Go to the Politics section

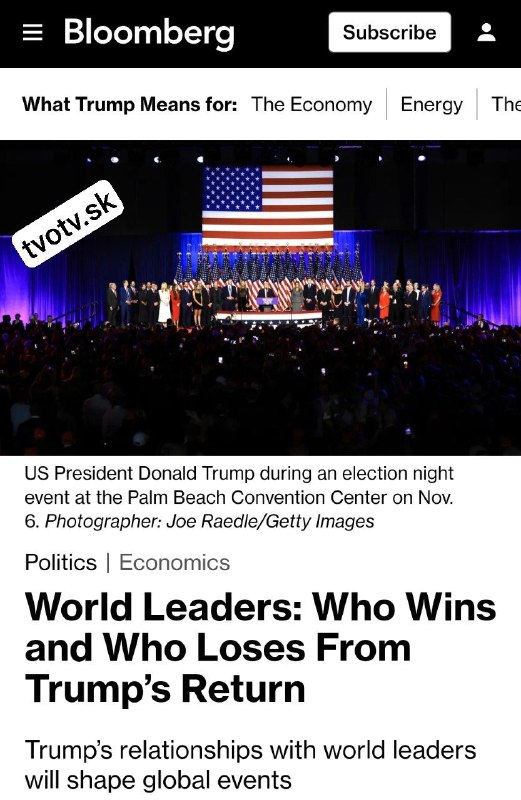point(60,563)
